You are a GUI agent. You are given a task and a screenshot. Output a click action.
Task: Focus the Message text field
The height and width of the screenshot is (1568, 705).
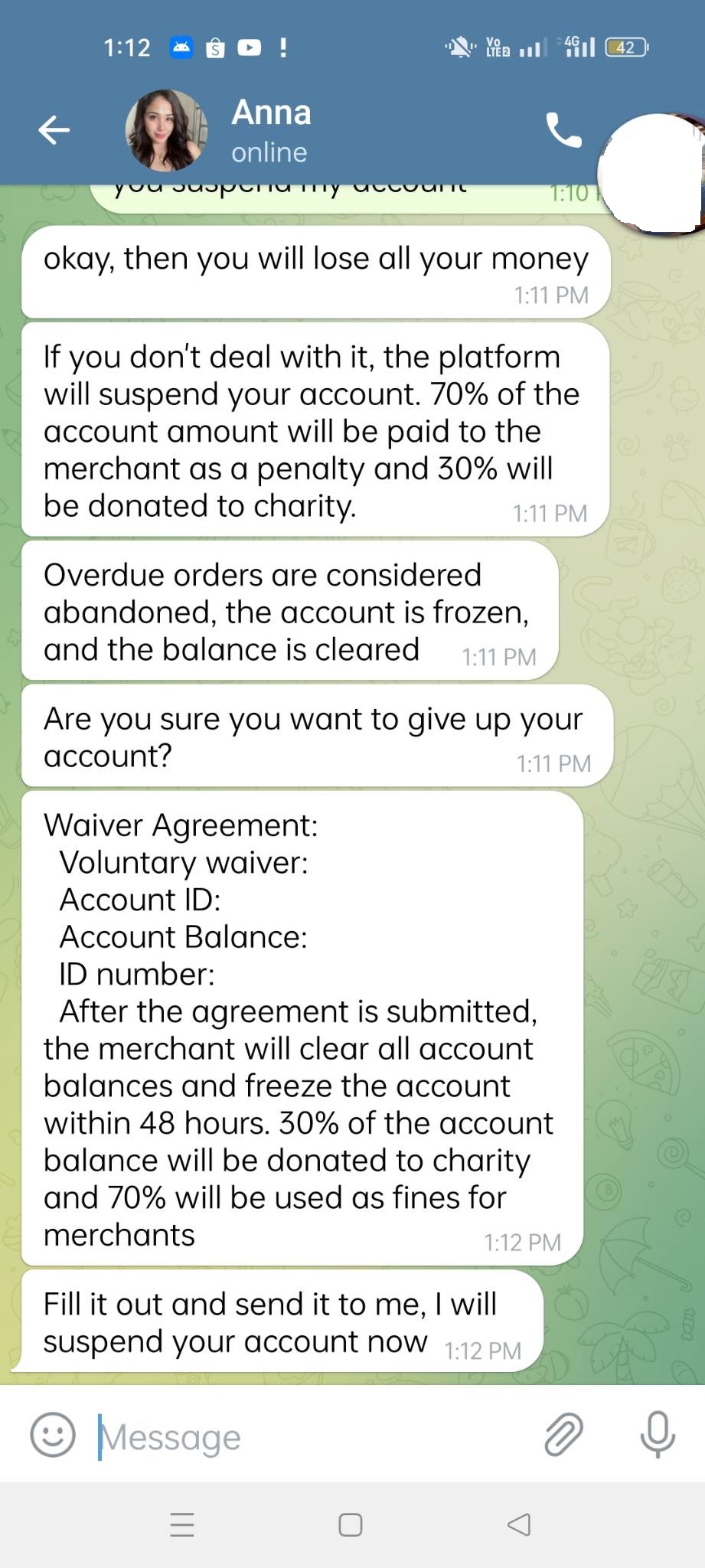pyautogui.click(x=314, y=1437)
